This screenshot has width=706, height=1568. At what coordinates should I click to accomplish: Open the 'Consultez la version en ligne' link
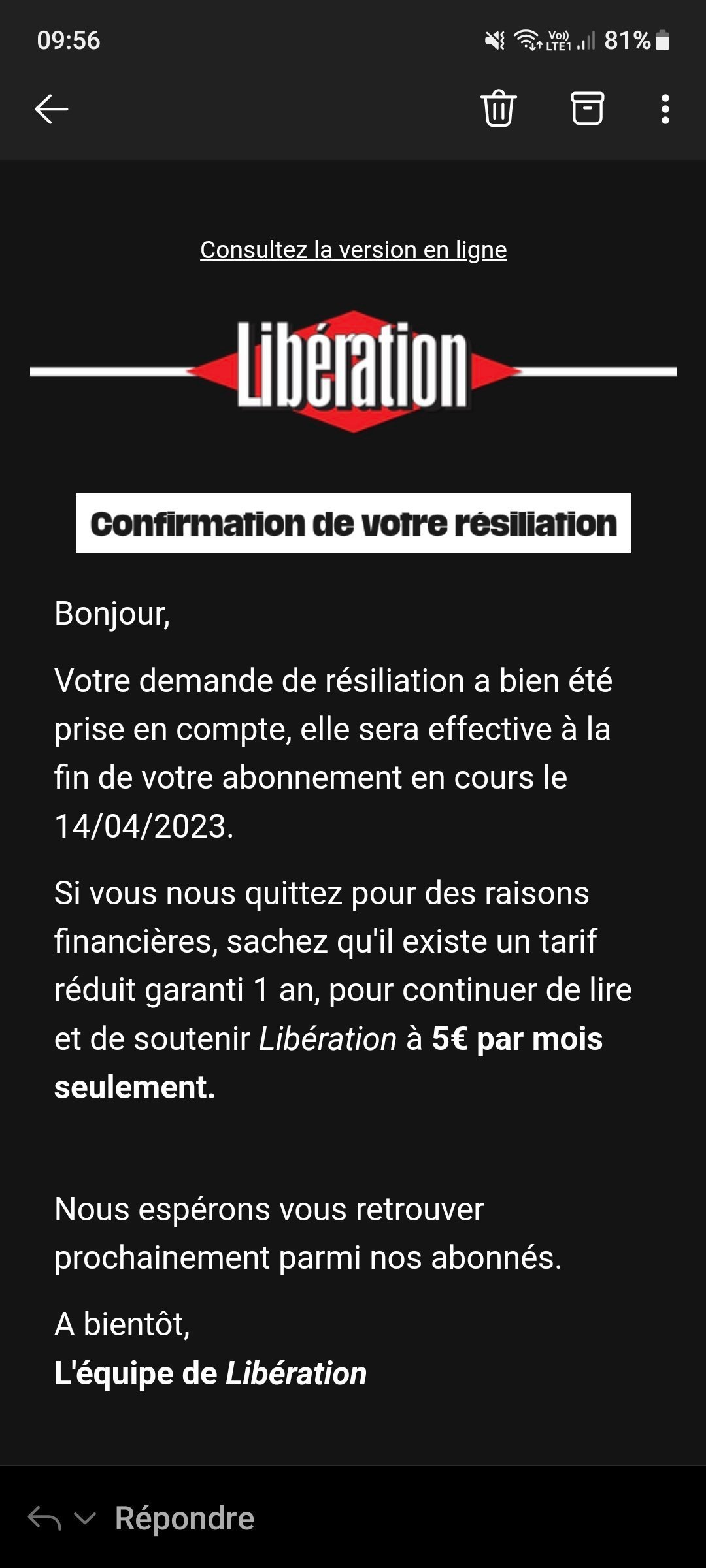pyautogui.click(x=354, y=250)
